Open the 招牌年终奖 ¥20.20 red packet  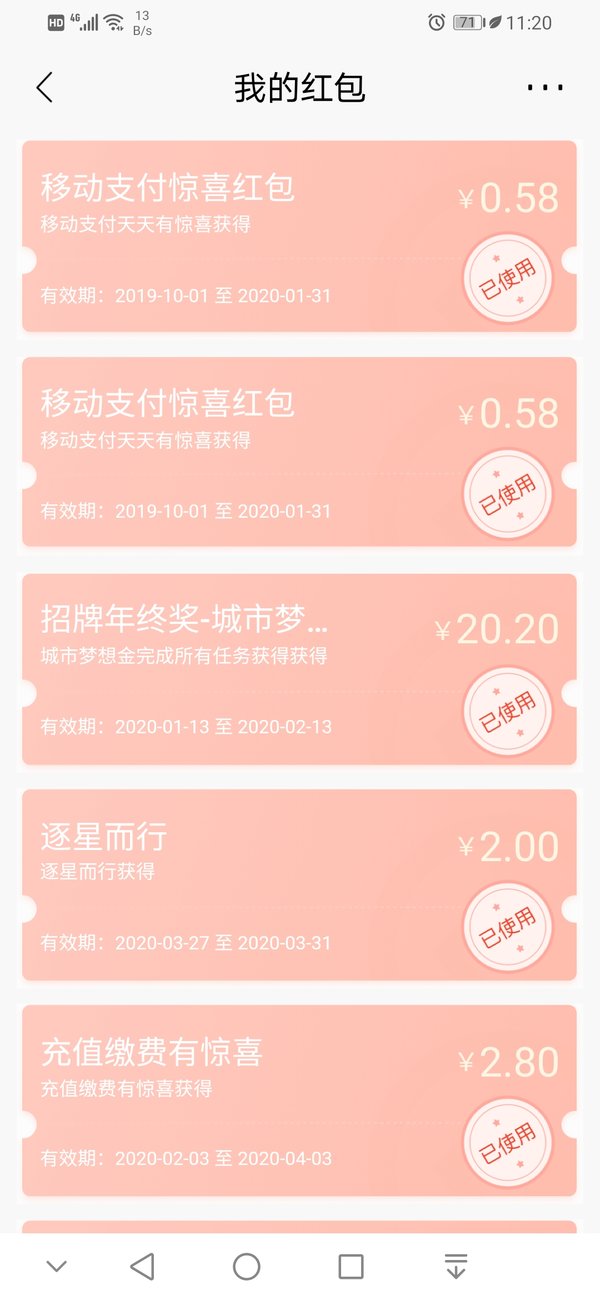point(299,669)
